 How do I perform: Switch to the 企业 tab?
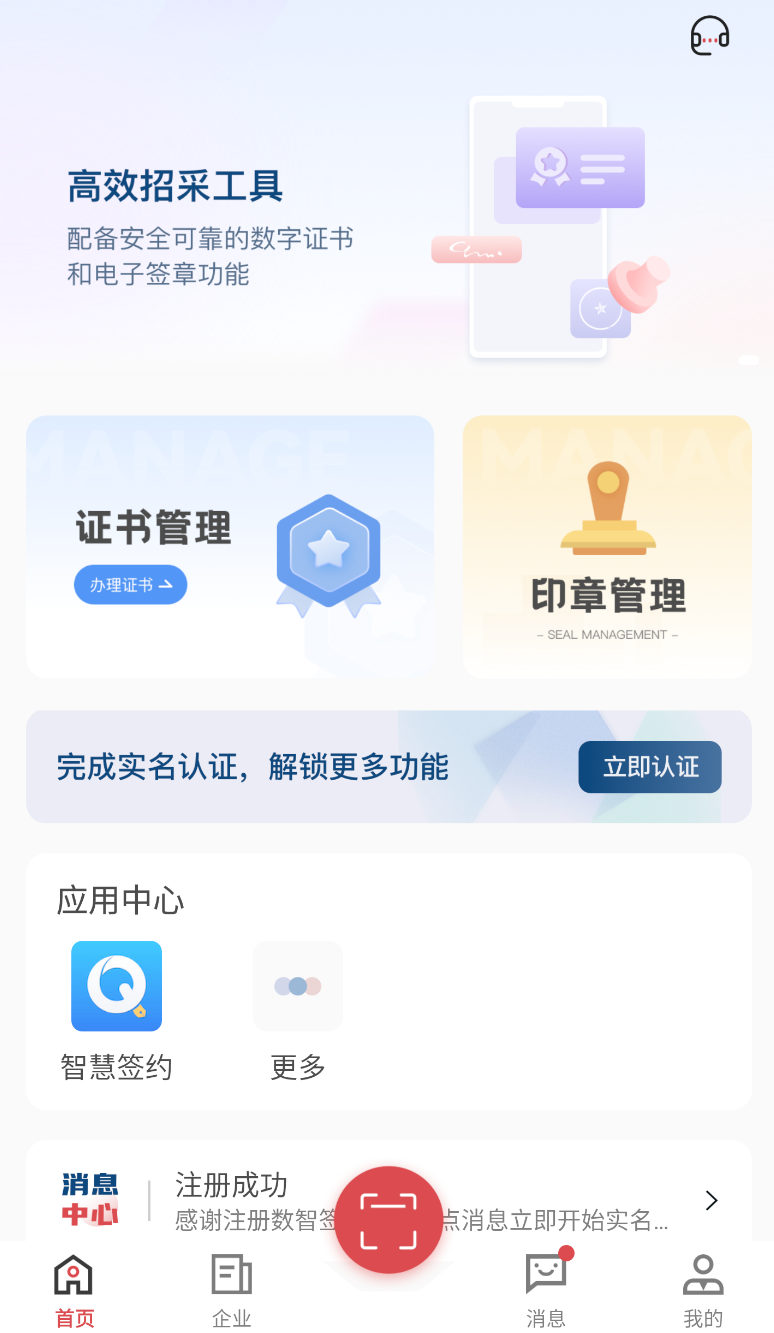[231, 1291]
